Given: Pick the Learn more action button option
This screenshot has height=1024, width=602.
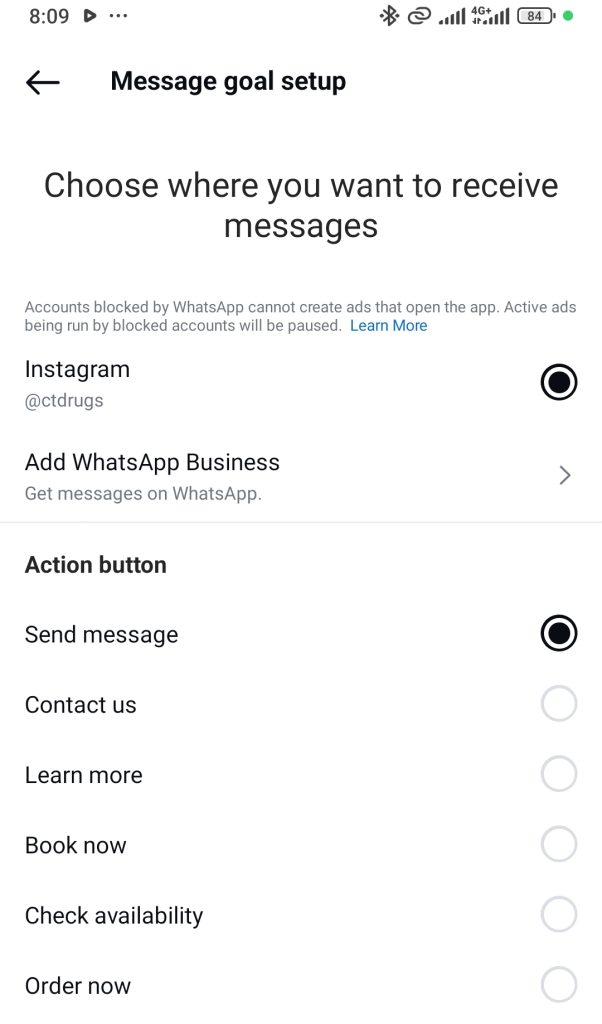Looking at the screenshot, I should point(301,775).
